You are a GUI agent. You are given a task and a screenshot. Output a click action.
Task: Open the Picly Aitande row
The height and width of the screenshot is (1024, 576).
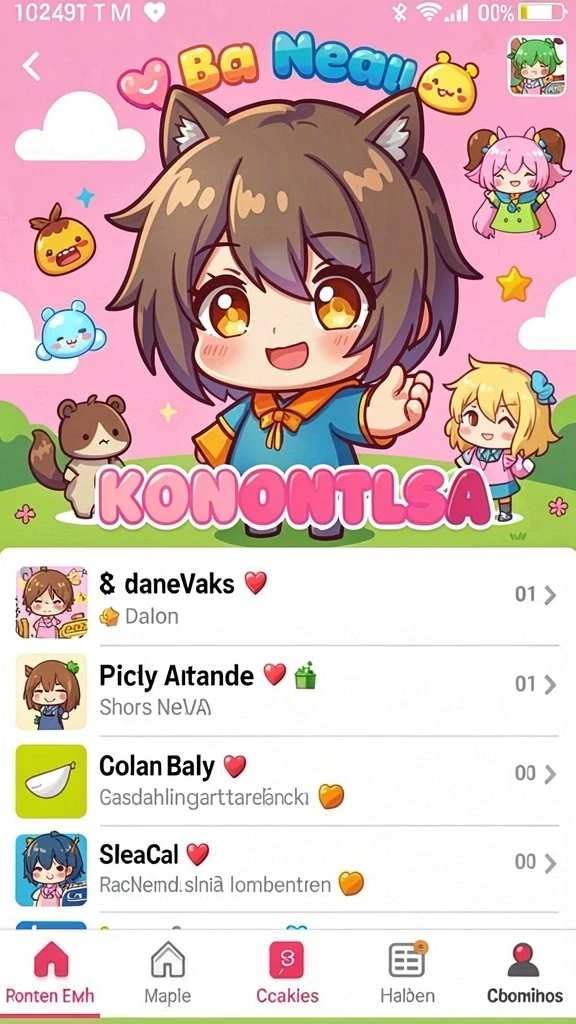pyautogui.click(x=288, y=691)
